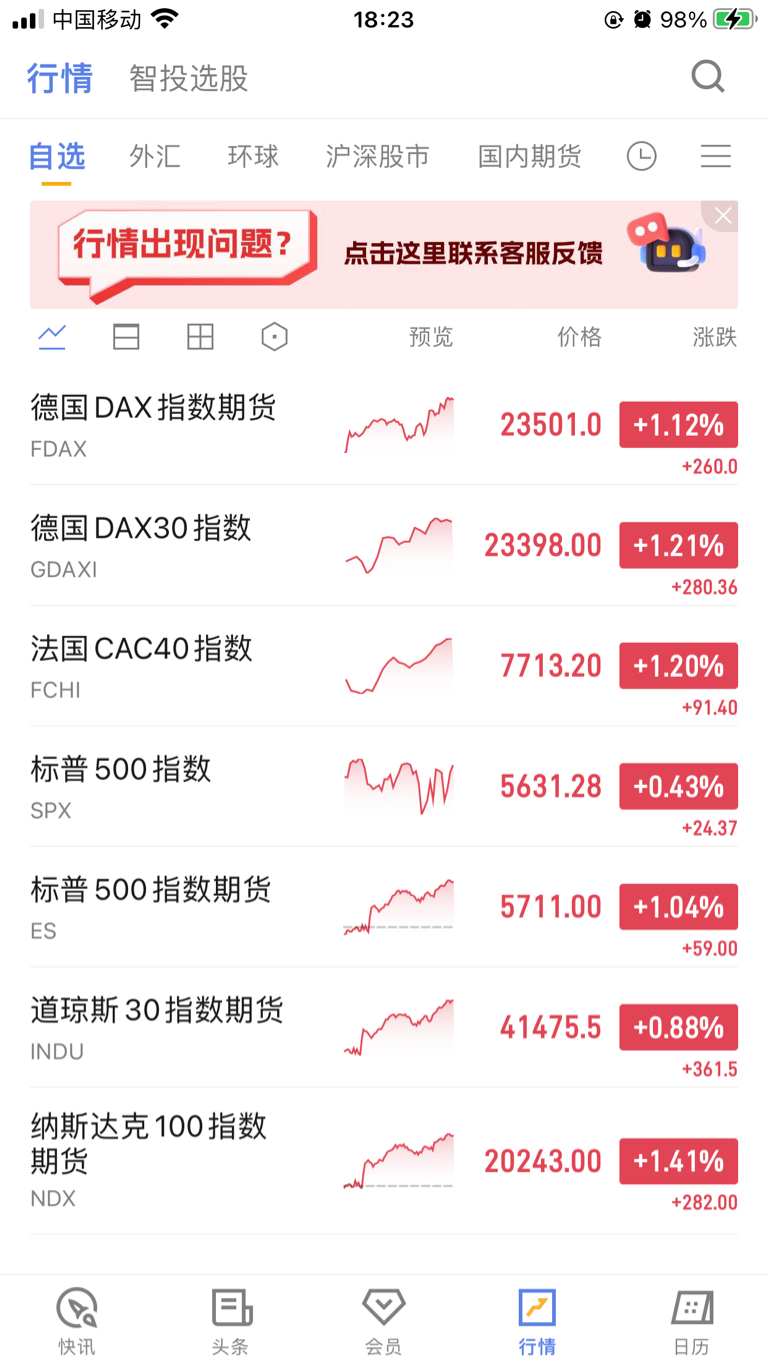
Task: Switch to 智投选股 tab
Action: coord(188,78)
